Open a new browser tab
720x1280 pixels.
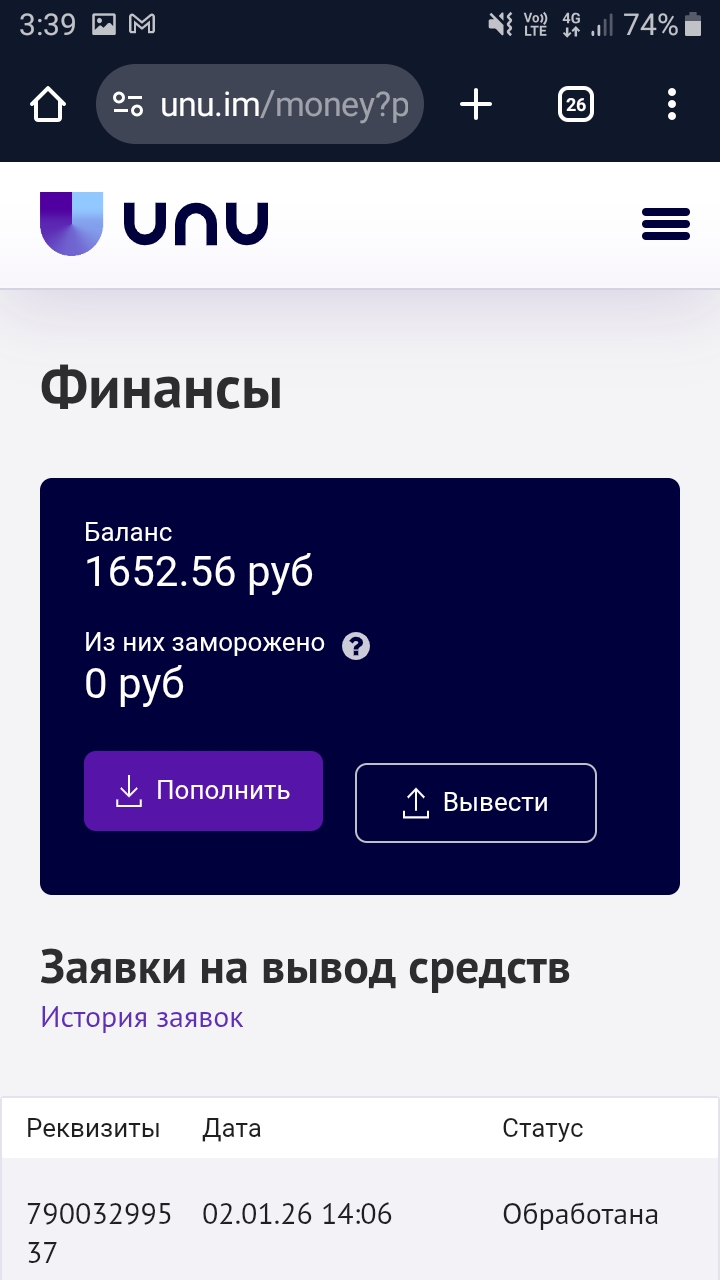pos(476,104)
